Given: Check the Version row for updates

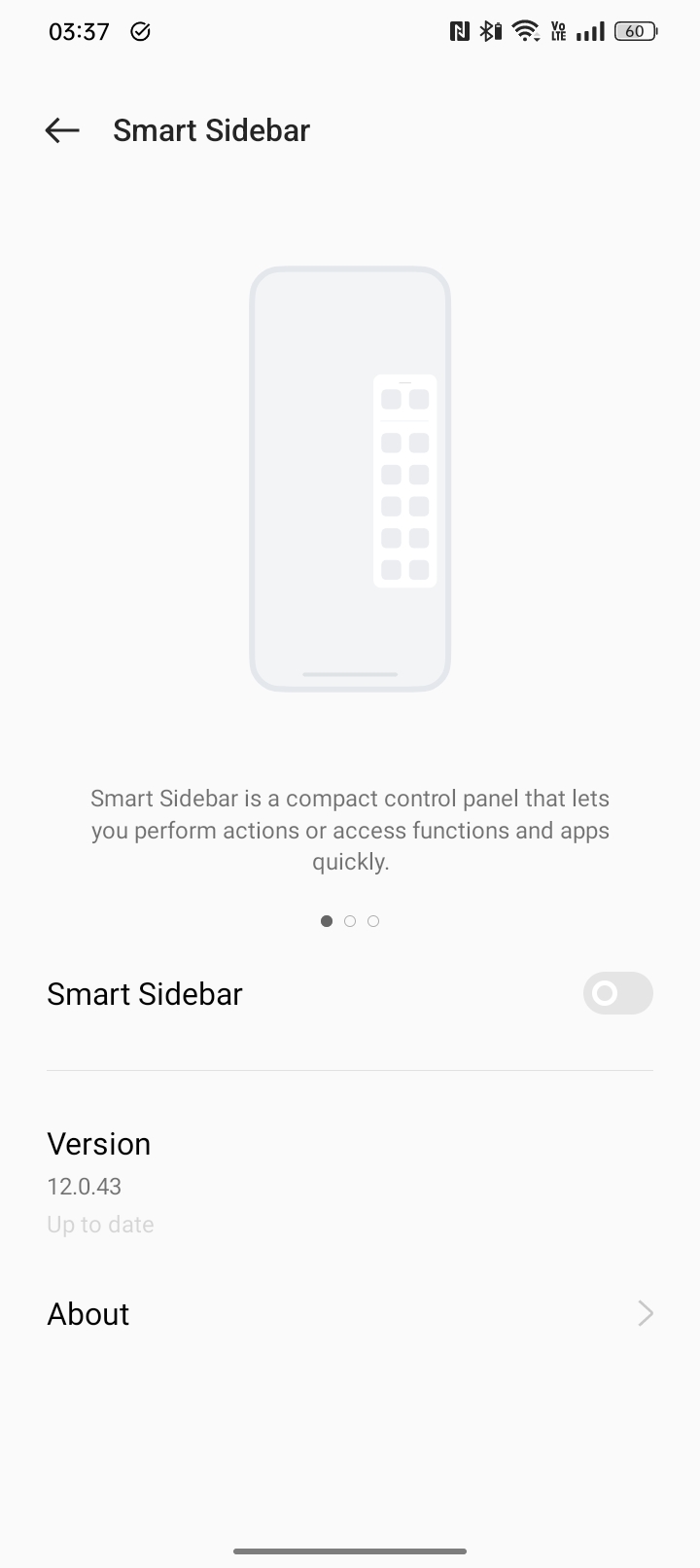Looking at the screenshot, I should point(350,1182).
